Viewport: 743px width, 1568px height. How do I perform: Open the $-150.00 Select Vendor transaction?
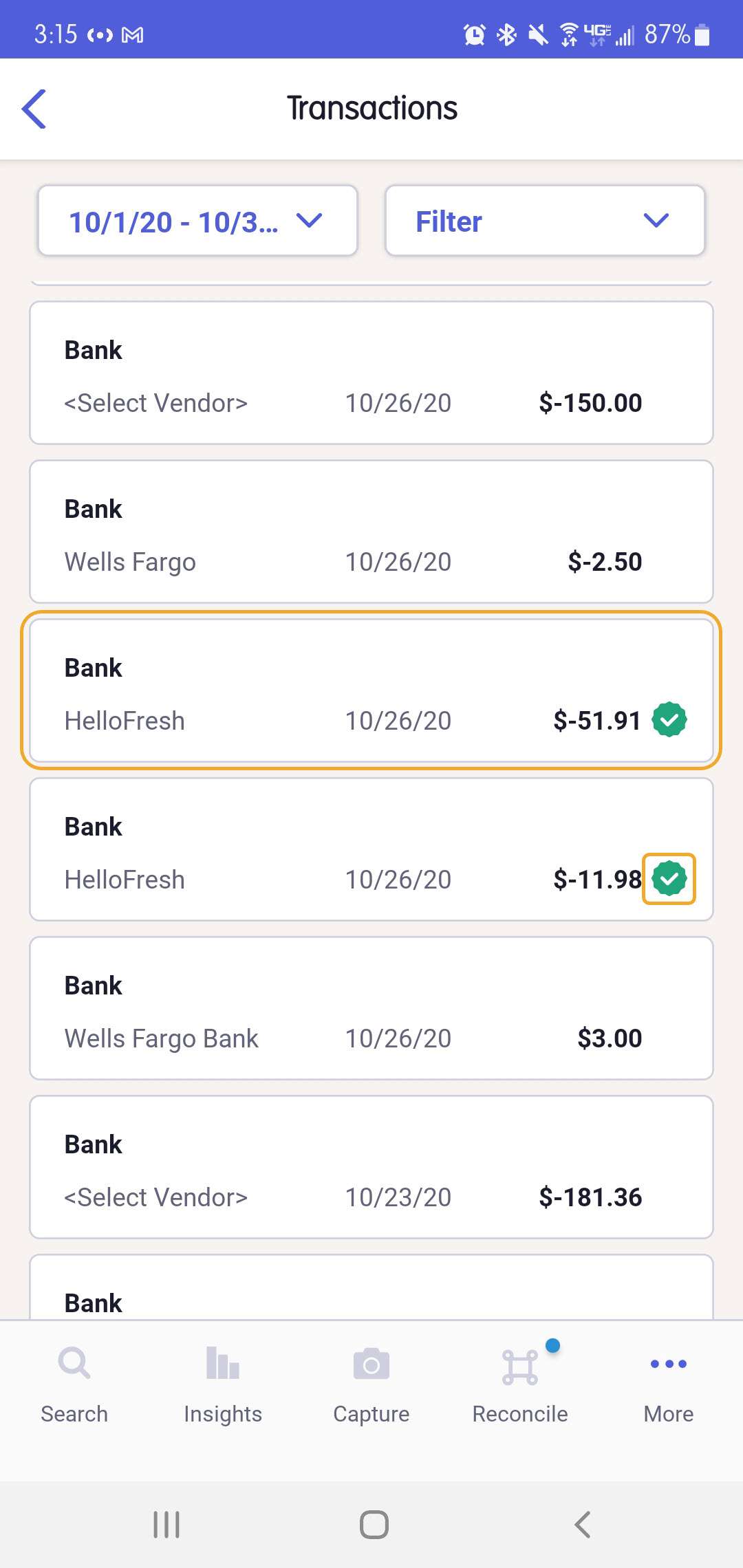pyautogui.click(x=371, y=373)
